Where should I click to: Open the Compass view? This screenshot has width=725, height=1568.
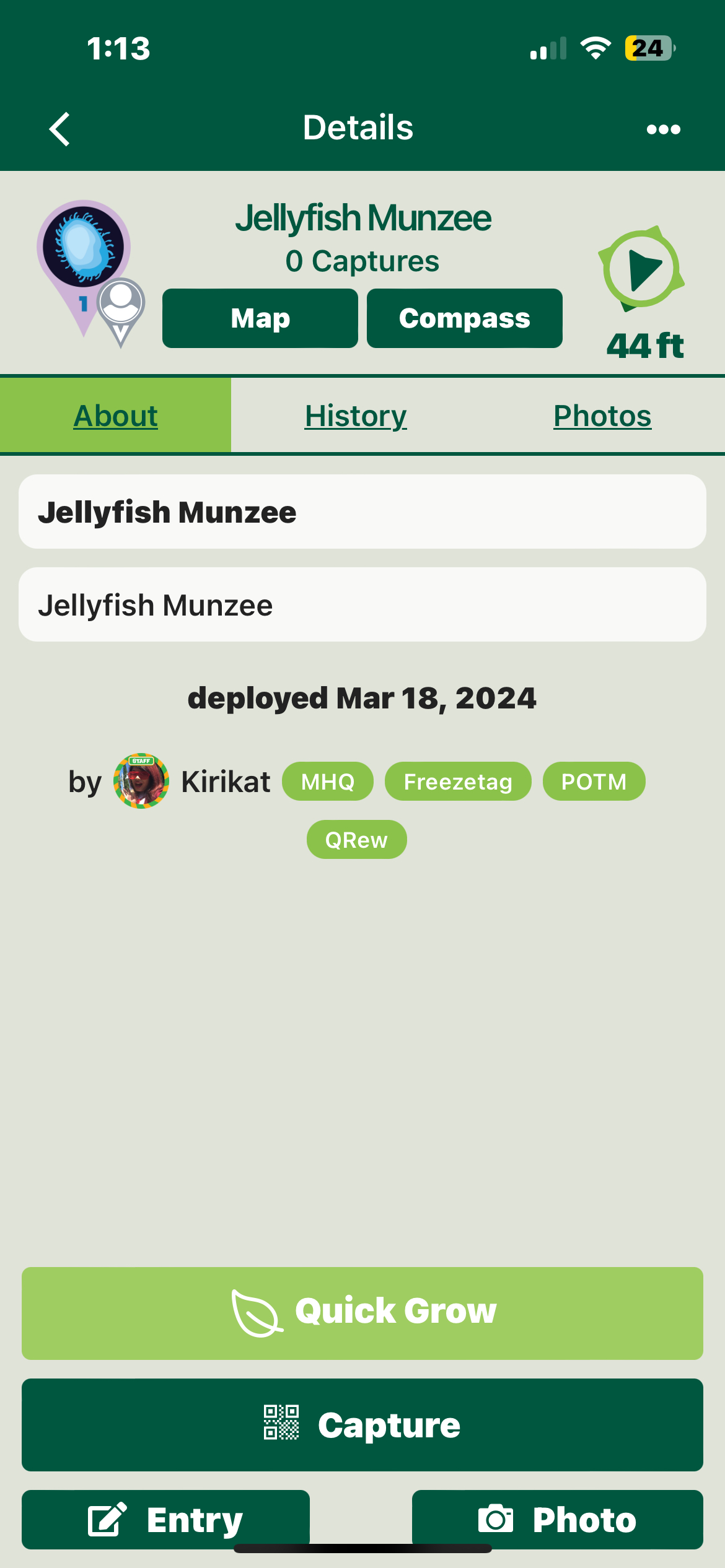(x=464, y=318)
